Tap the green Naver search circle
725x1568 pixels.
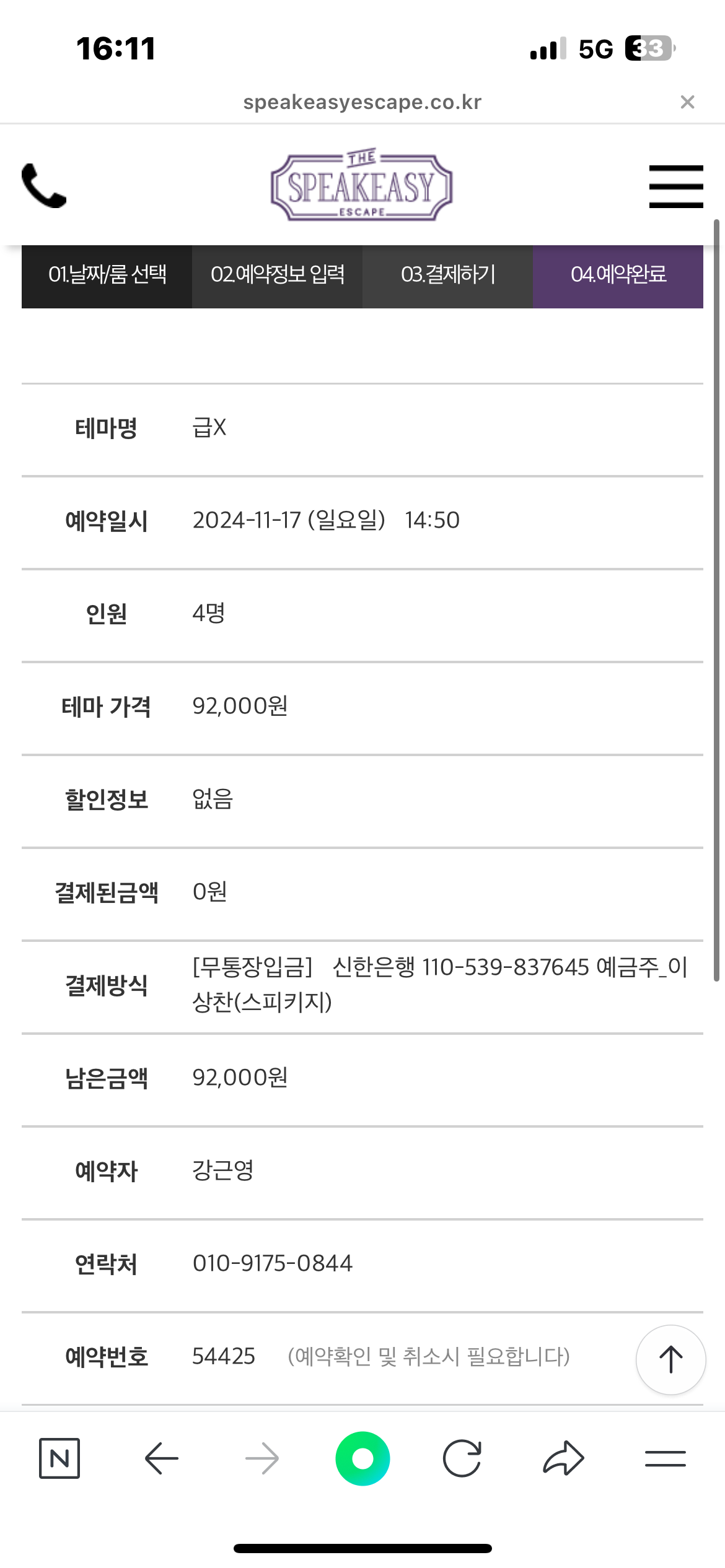point(362,1458)
